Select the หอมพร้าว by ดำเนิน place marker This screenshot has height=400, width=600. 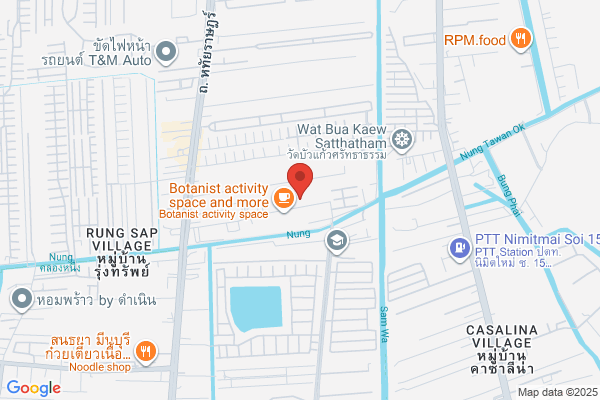22,299
